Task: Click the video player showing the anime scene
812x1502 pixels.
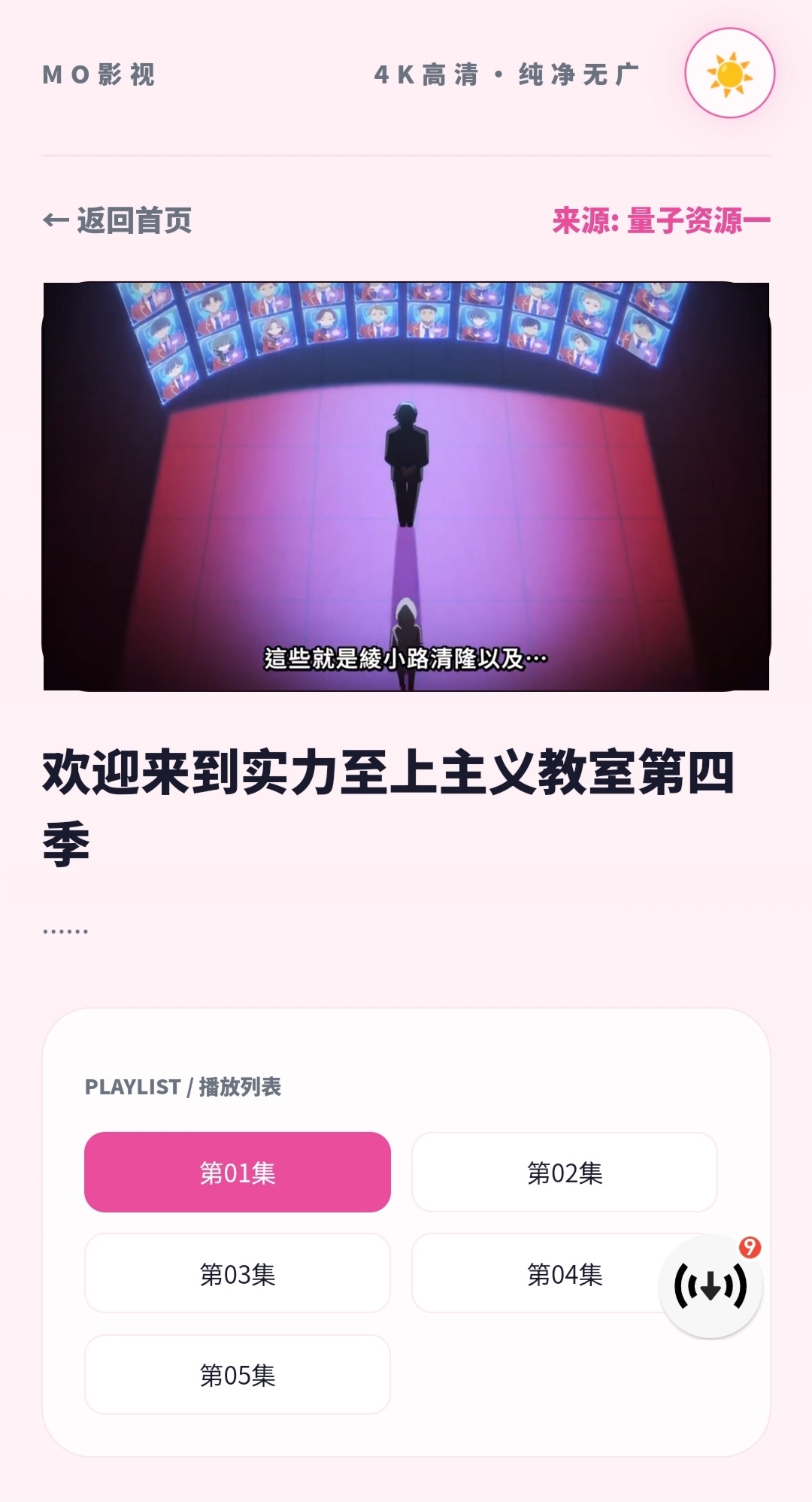Action: click(x=406, y=487)
